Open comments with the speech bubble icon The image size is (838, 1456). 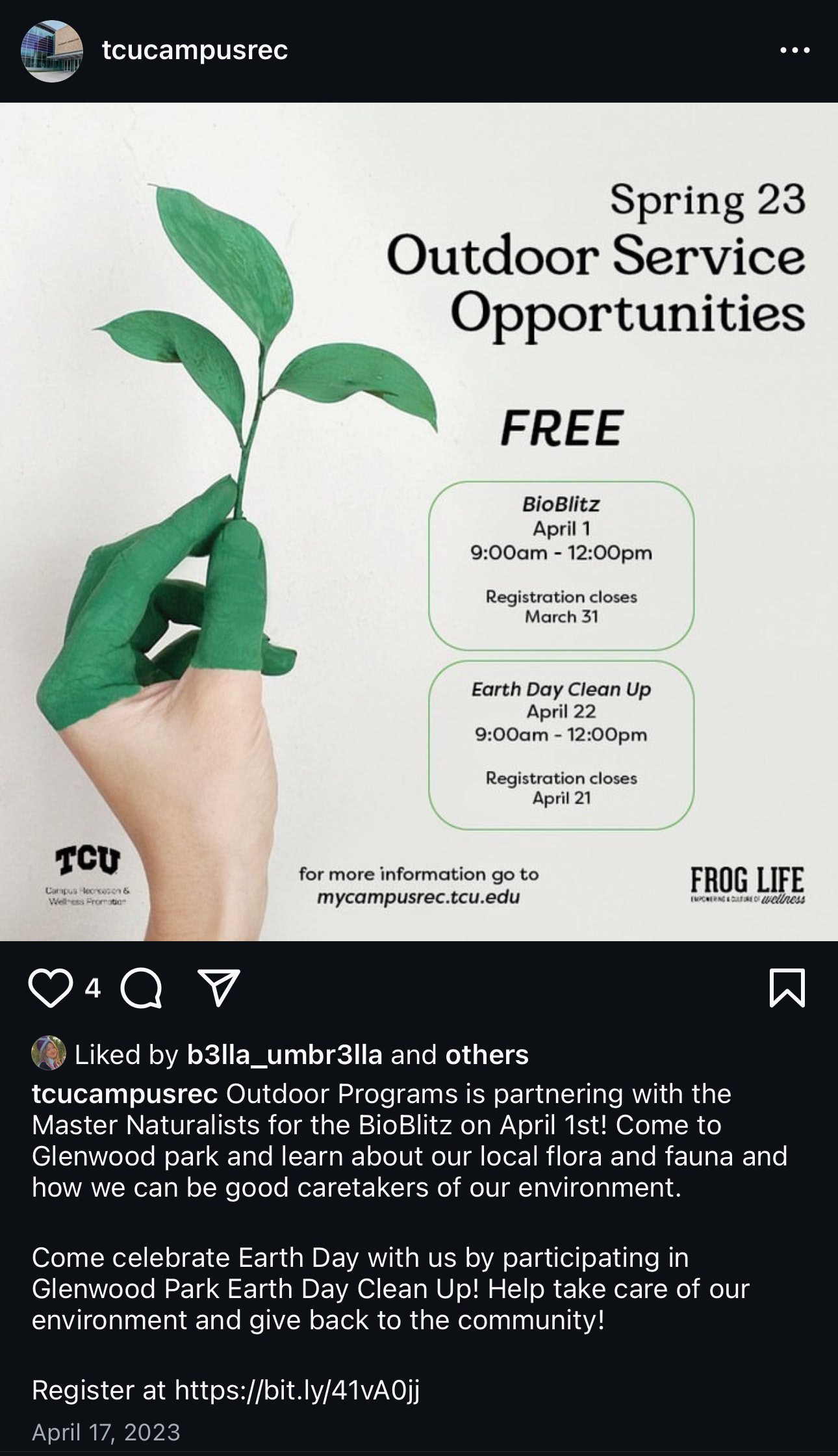click(142, 989)
